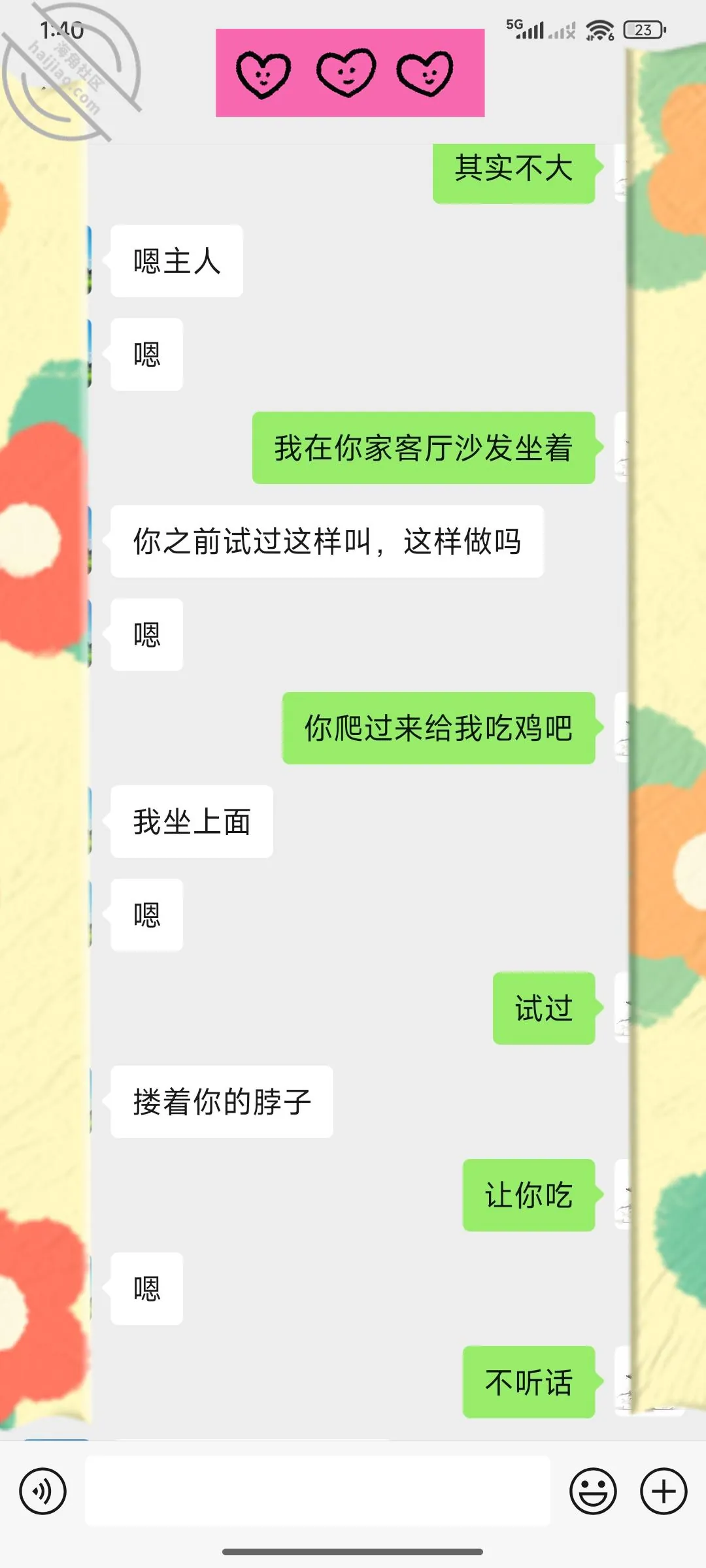Focus the message text field
The width and height of the screenshot is (706, 1568).
[318, 1490]
